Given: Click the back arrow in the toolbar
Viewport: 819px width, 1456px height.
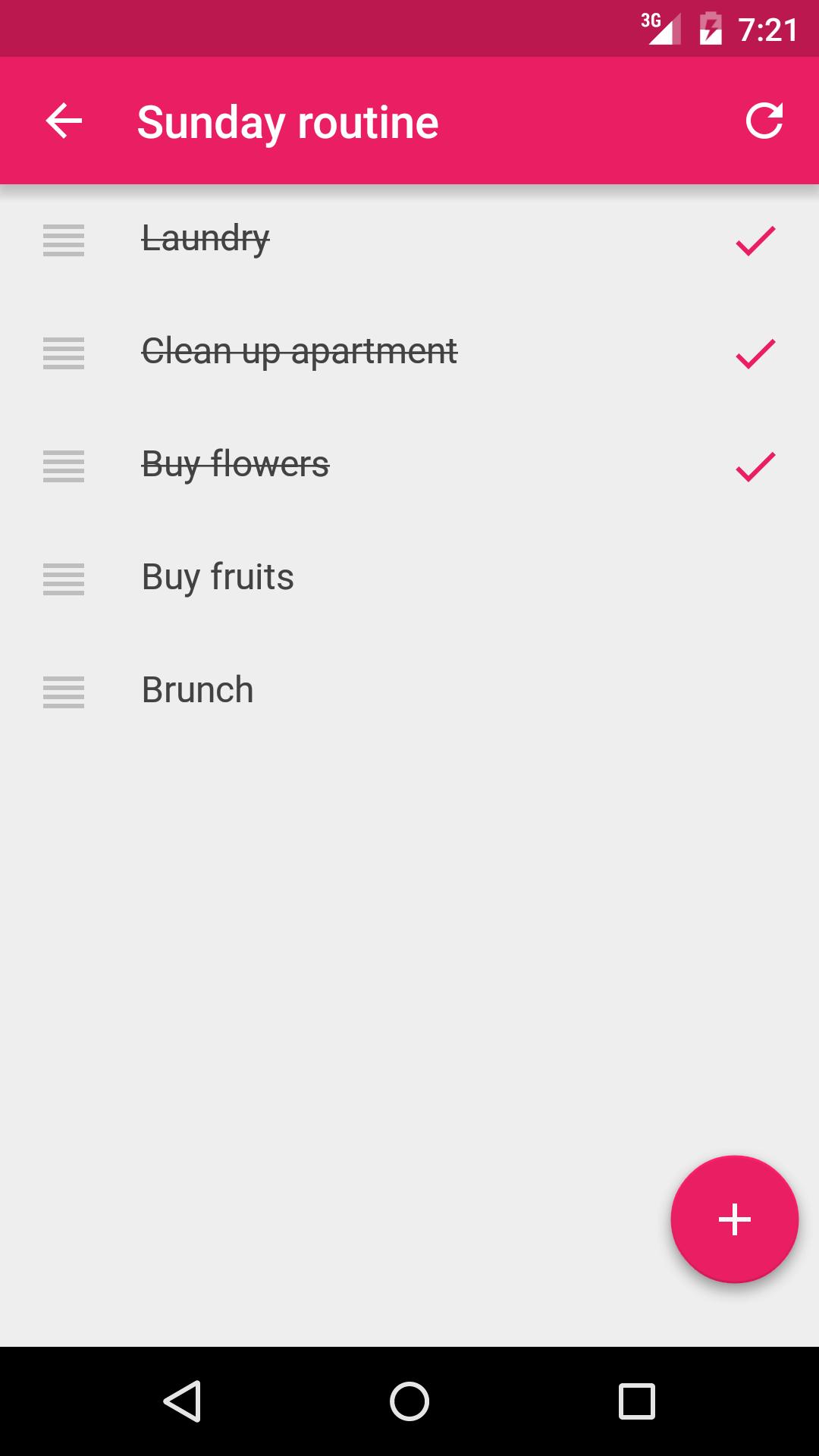Looking at the screenshot, I should [x=63, y=121].
